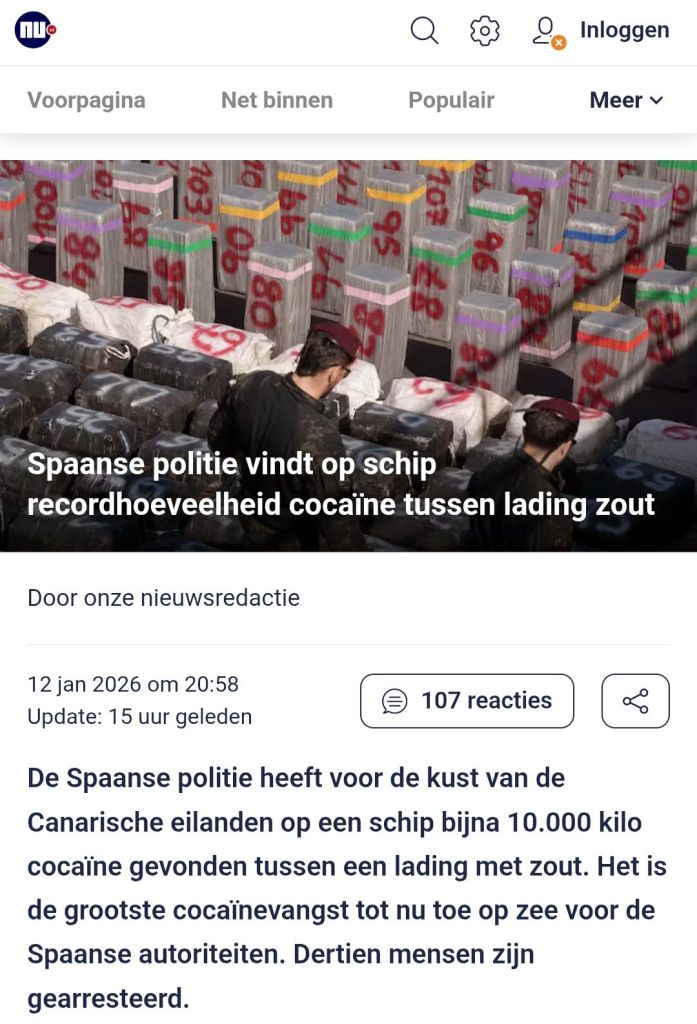Share this cocaine article
The width and height of the screenshot is (697, 1024).
[635, 701]
